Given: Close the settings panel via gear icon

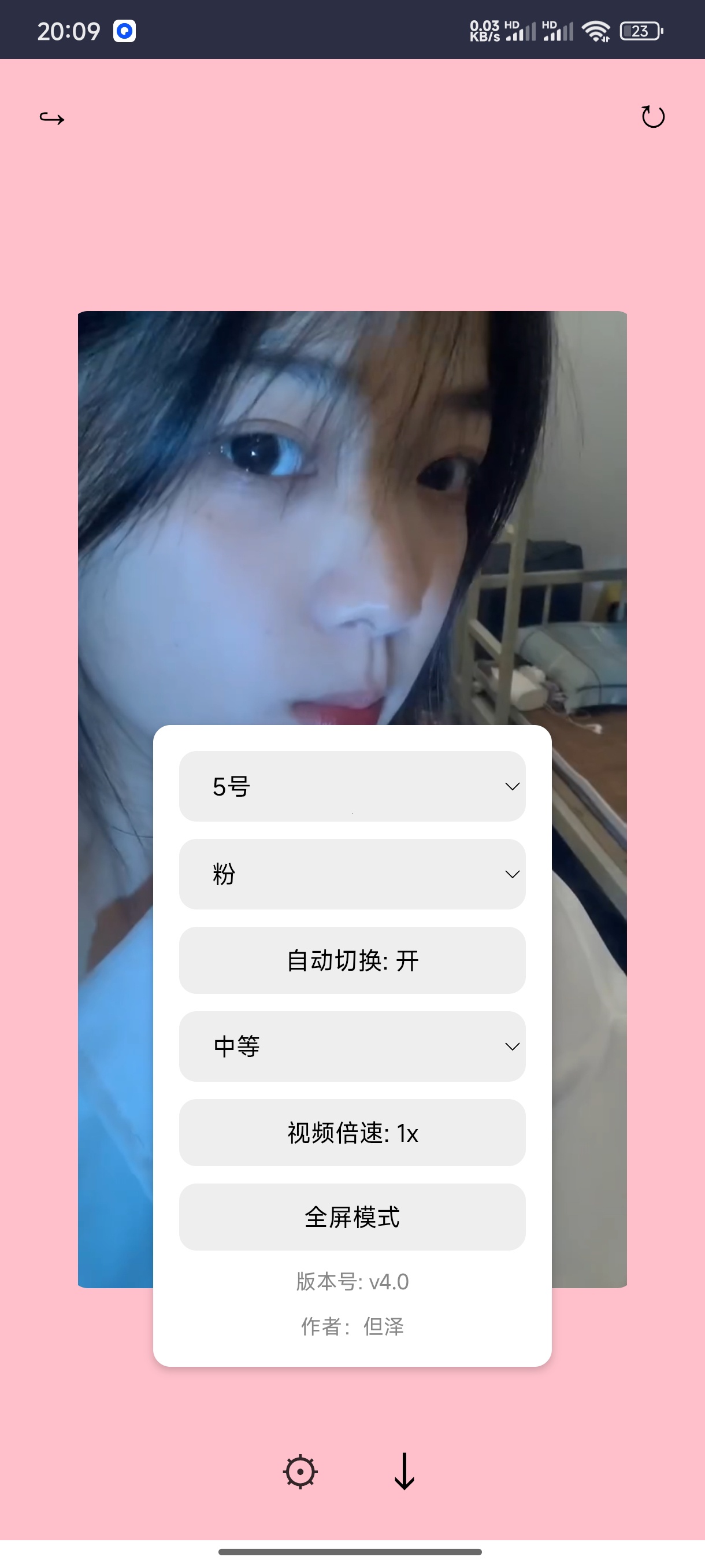Looking at the screenshot, I should [x=300, y=1472].
